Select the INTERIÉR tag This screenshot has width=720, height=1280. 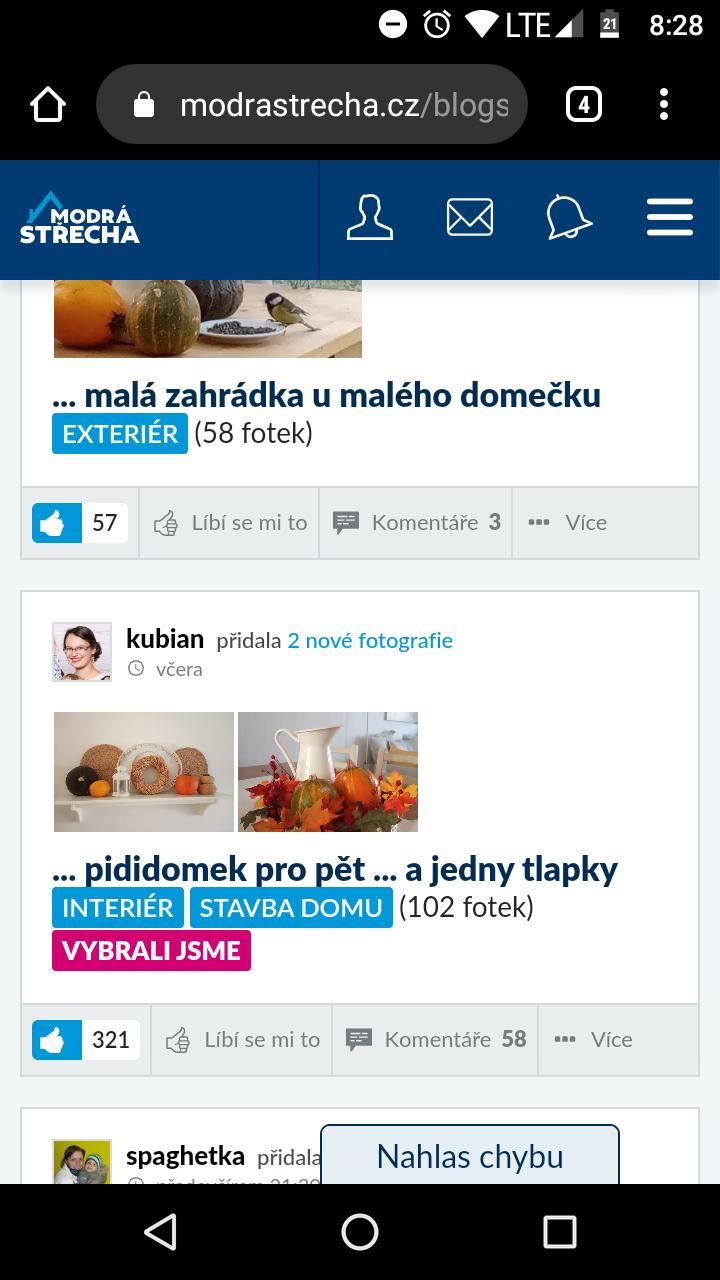coord(118,908)
